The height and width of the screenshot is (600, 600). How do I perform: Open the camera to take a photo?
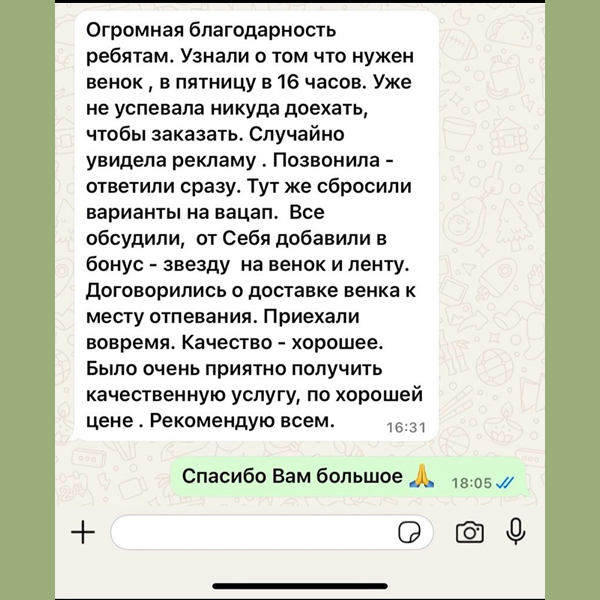click(469, 533)
